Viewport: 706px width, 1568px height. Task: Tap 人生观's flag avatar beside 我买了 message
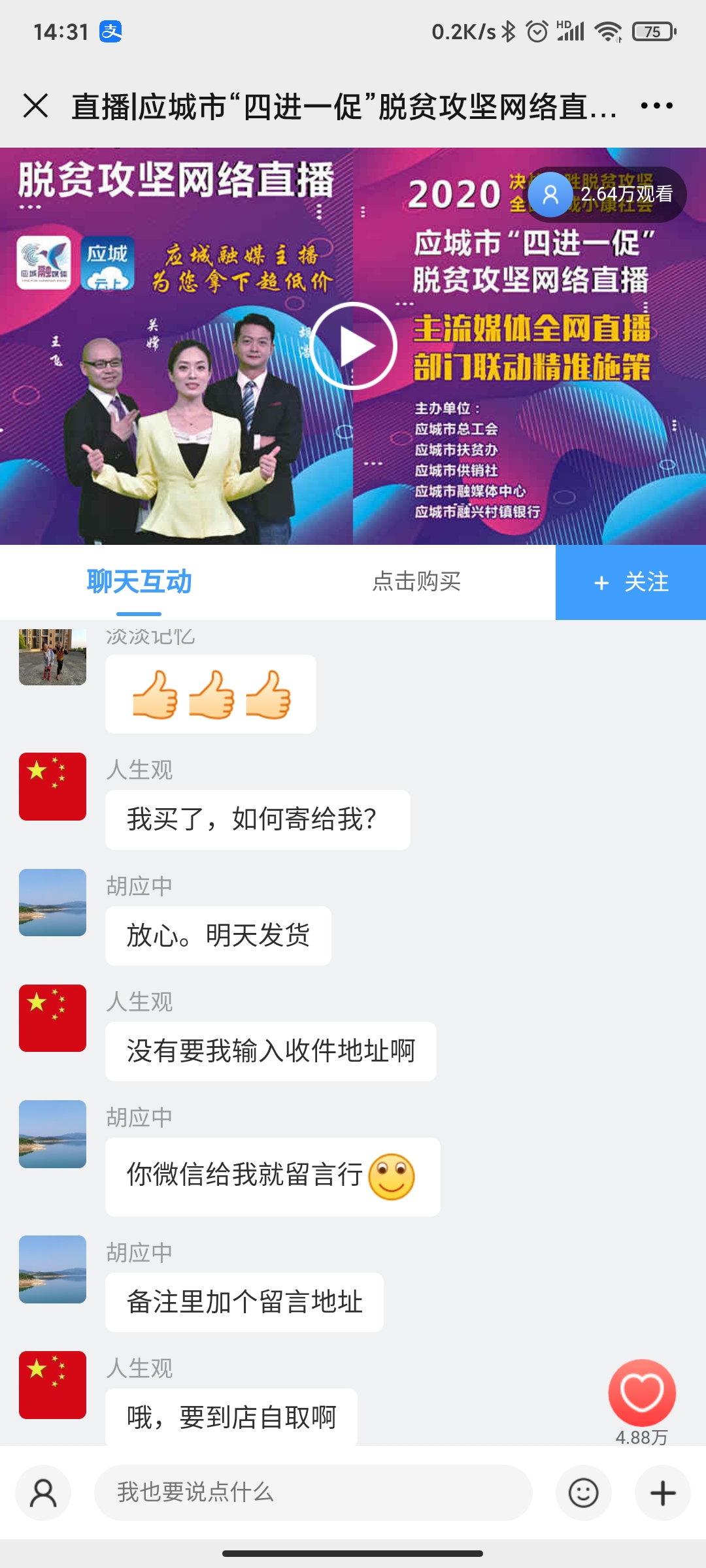pos(52,787)
